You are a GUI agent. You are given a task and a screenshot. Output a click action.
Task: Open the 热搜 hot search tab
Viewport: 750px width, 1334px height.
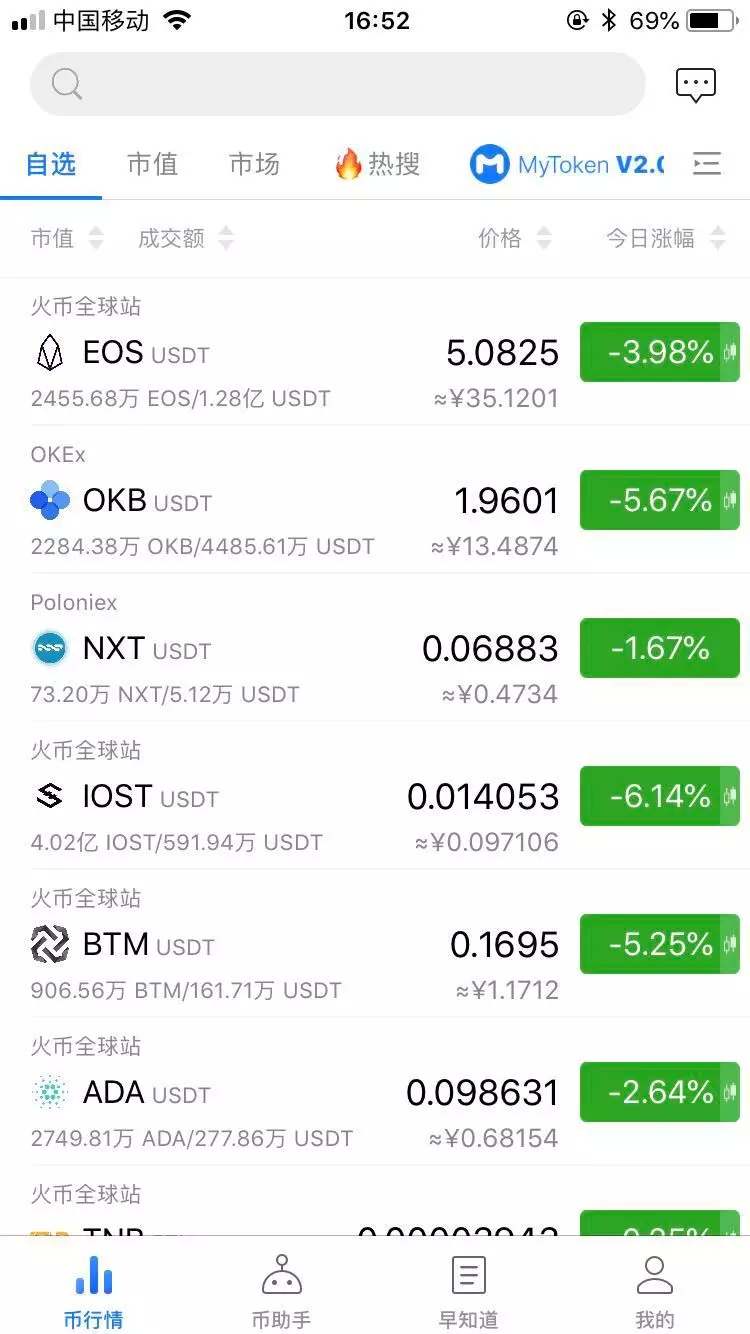pyautogui.click(x=377, y=164)
